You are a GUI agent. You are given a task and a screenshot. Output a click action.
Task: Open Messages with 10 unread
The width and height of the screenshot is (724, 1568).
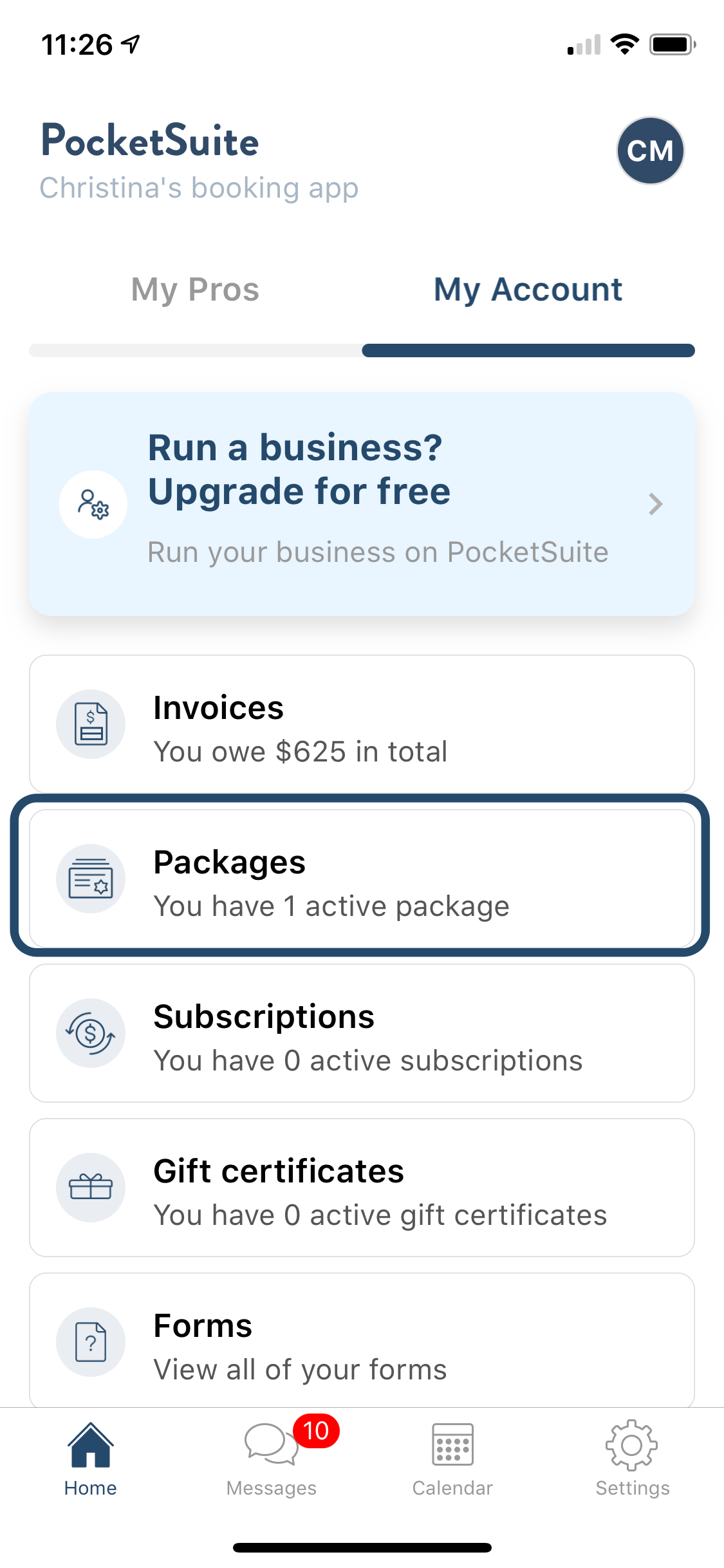pyautogui.click(x=272, y=1459)
